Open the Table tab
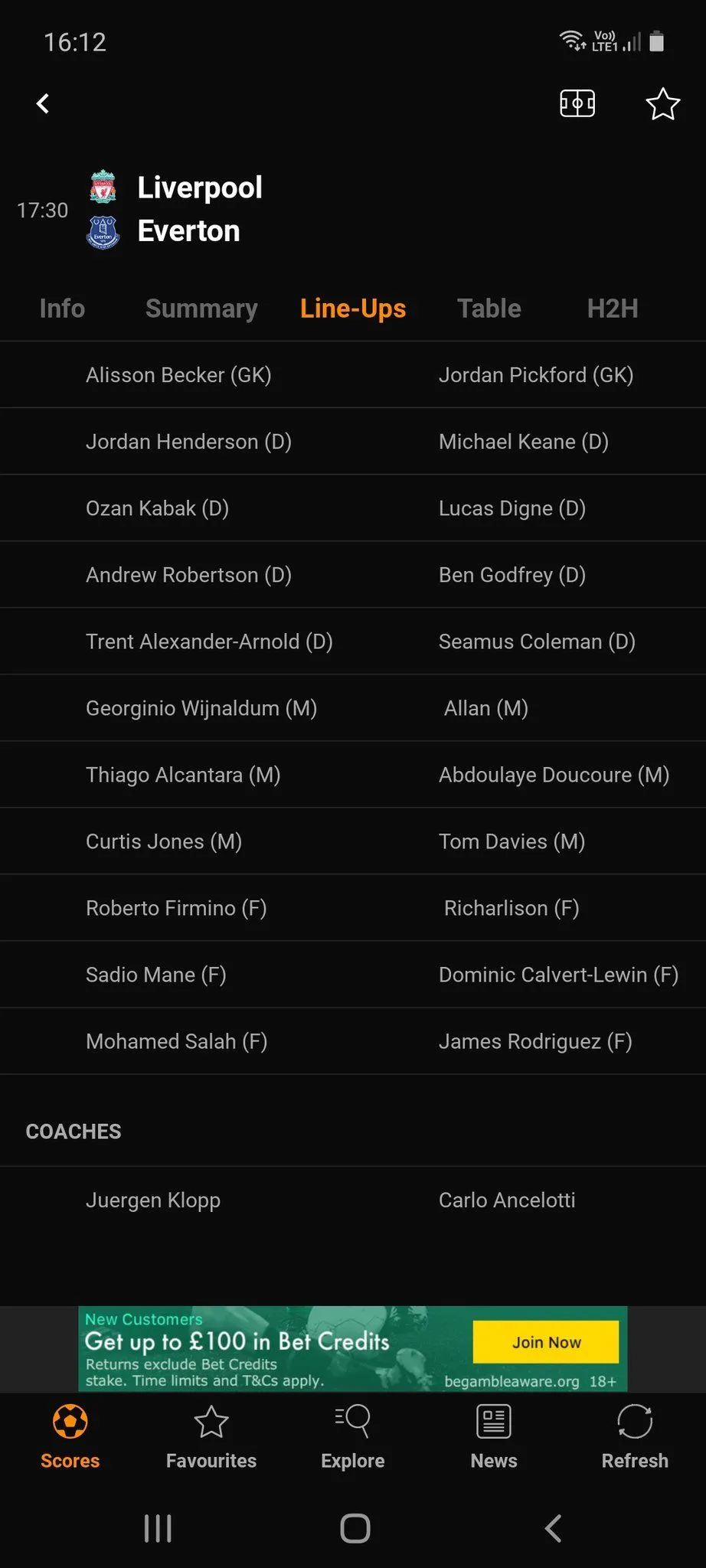The width and height of the screenshot is (706, 1568). [x=489, y=309]
